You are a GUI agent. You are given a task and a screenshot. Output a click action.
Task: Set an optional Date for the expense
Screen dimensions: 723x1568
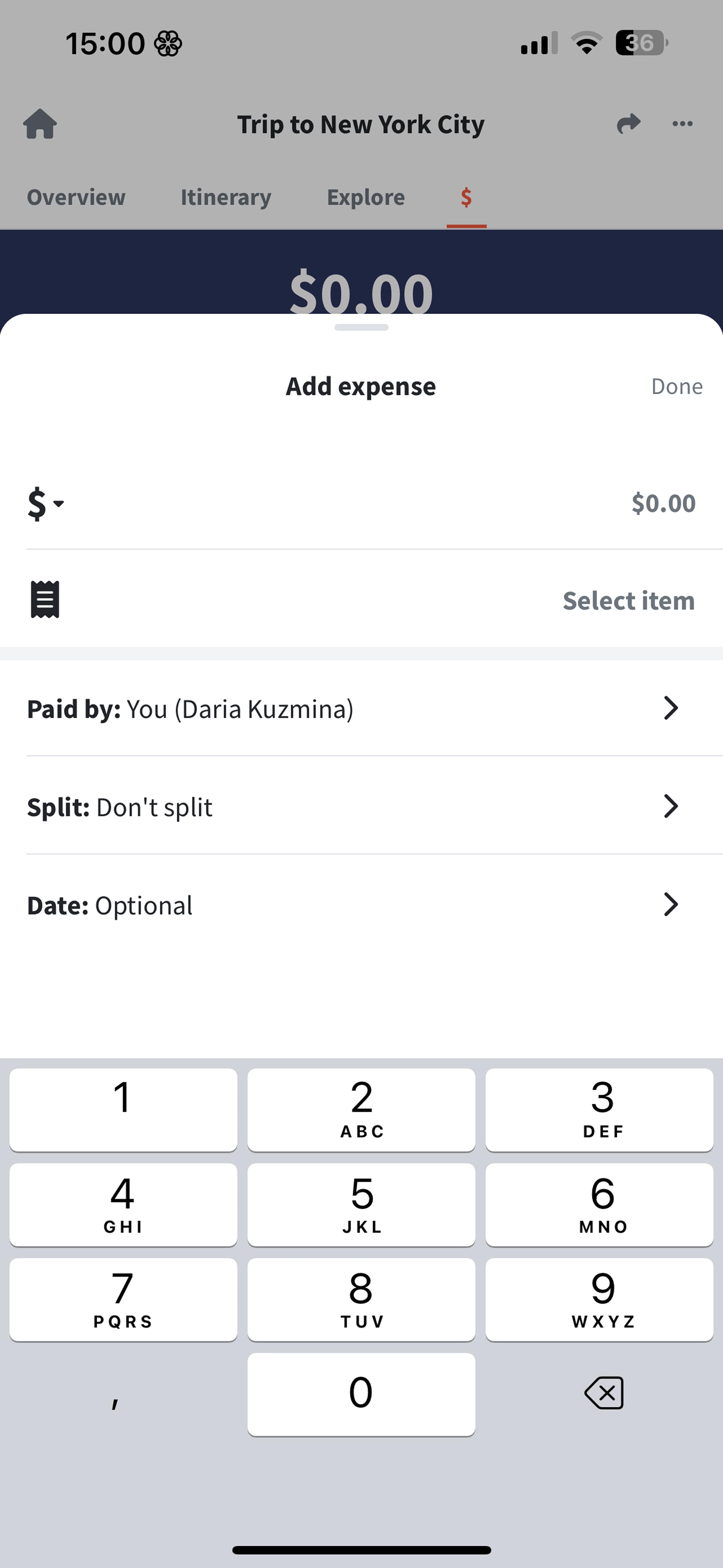tap(361, 905)
